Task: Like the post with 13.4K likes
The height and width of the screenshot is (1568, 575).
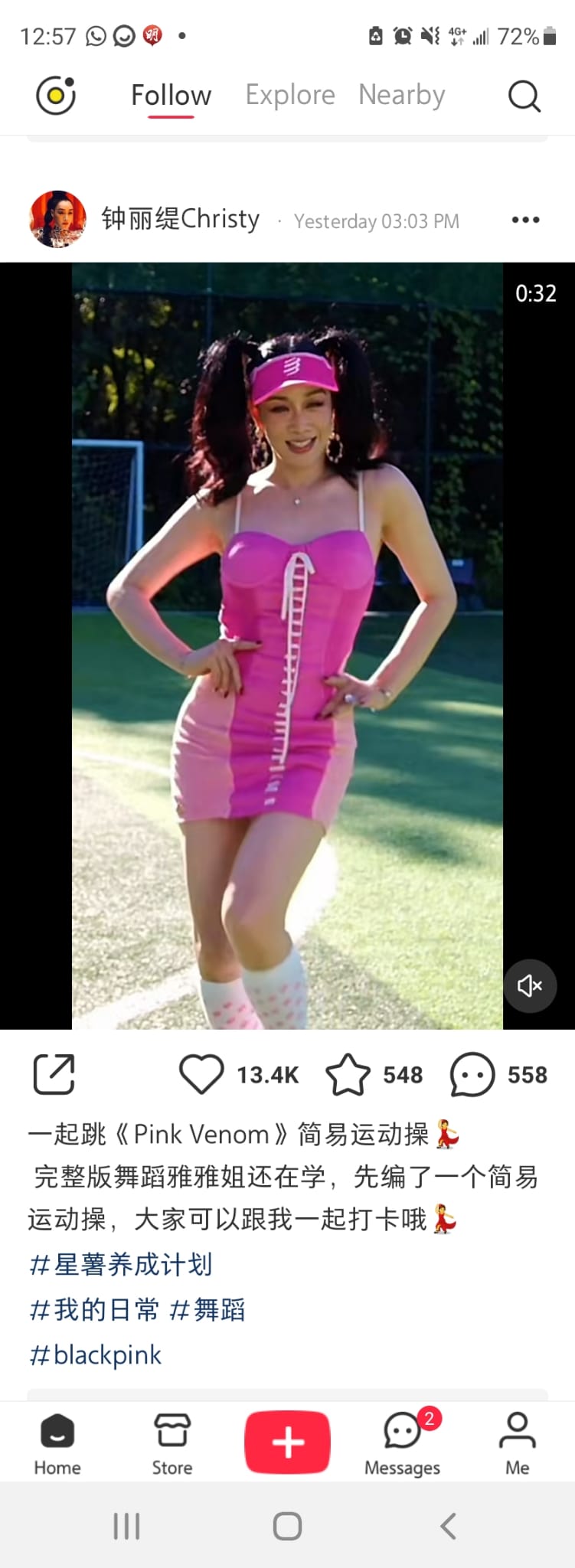Action: 201,1074
